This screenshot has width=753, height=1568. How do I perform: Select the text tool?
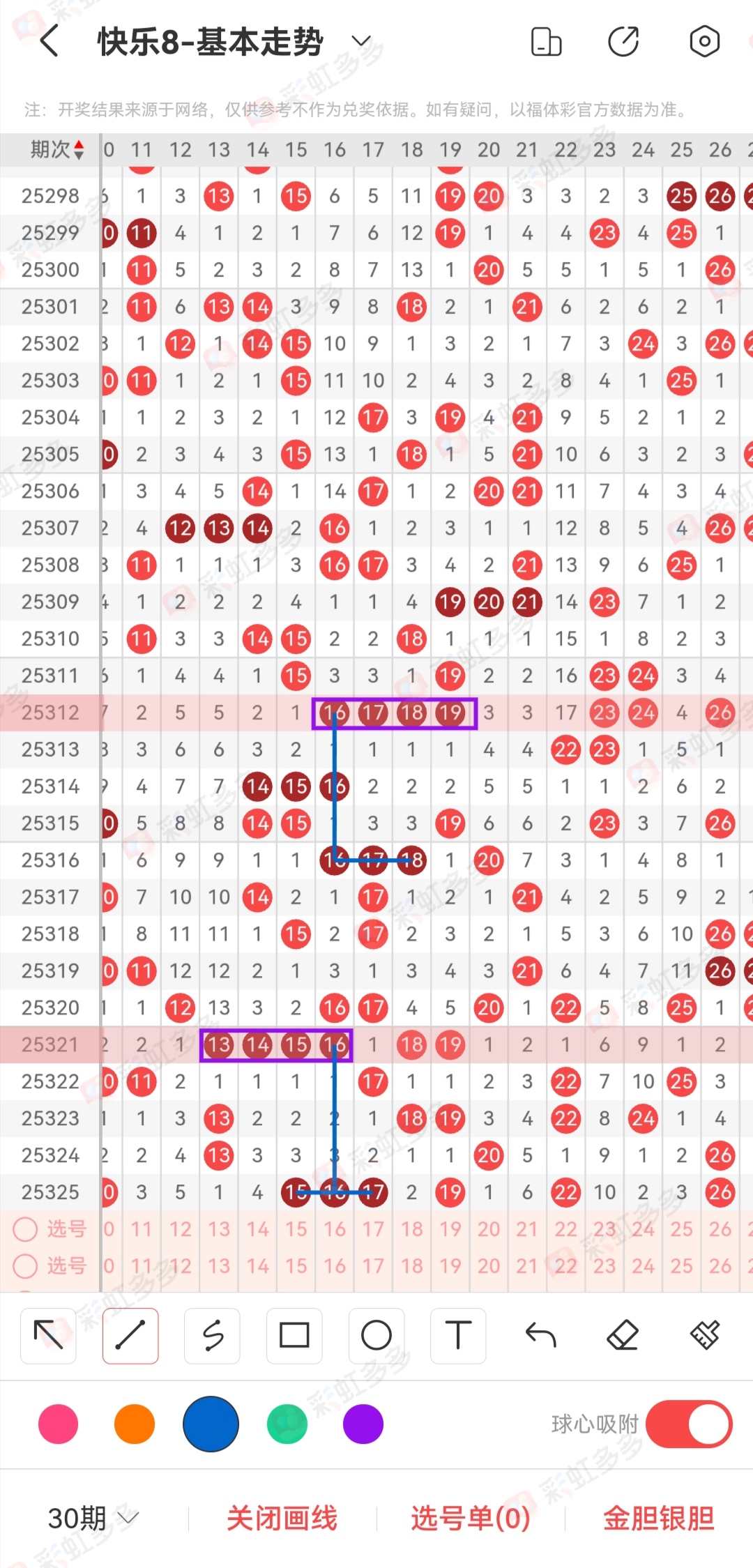[458, 1336]
